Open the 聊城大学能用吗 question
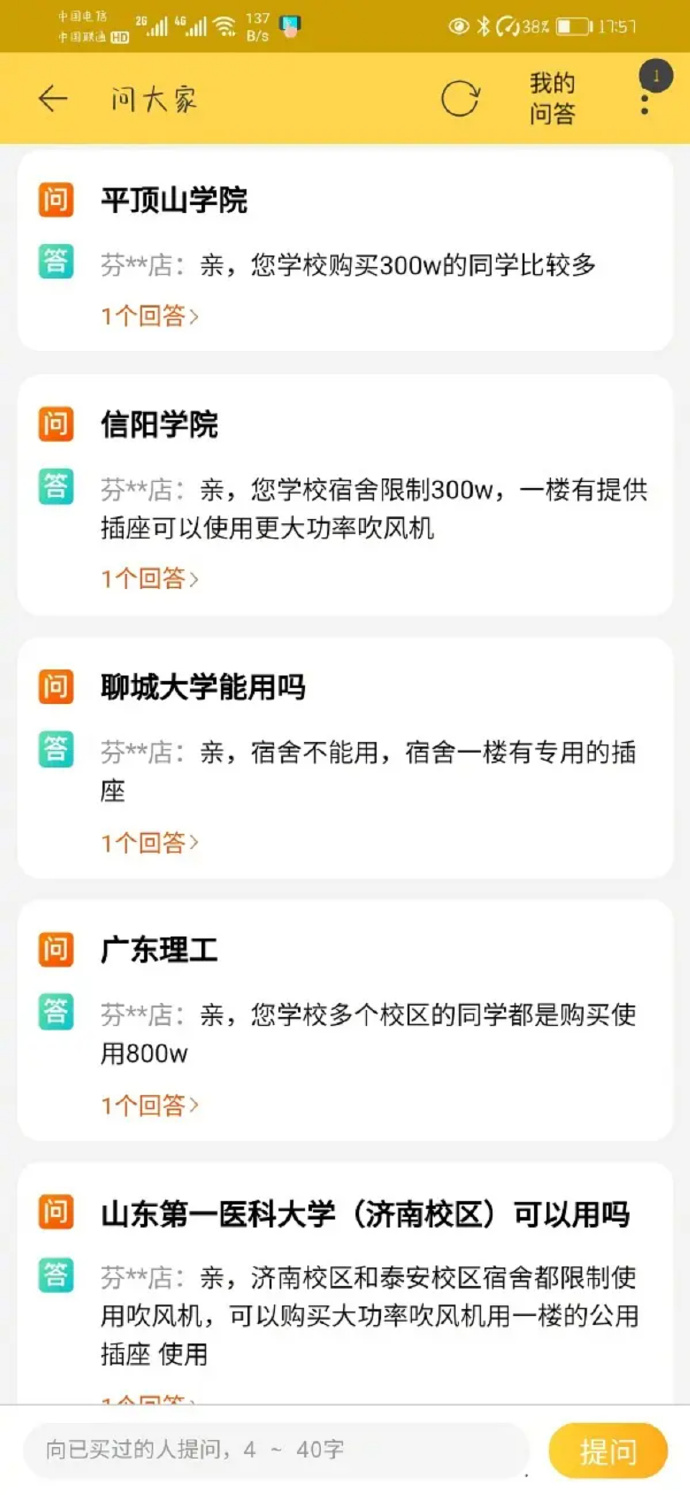 coord(203,688)
